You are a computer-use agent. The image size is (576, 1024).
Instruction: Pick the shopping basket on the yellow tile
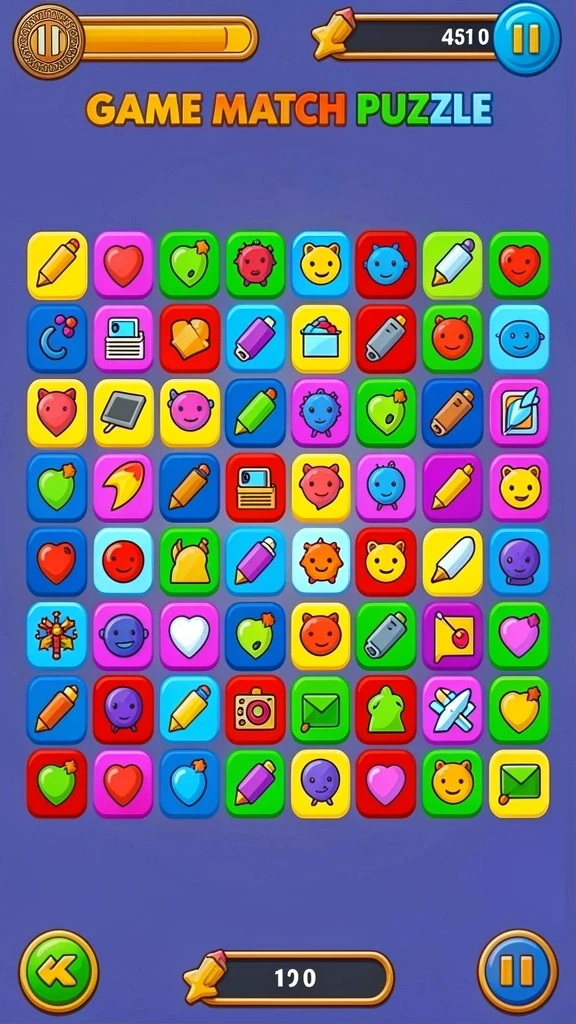pos(321,339)
